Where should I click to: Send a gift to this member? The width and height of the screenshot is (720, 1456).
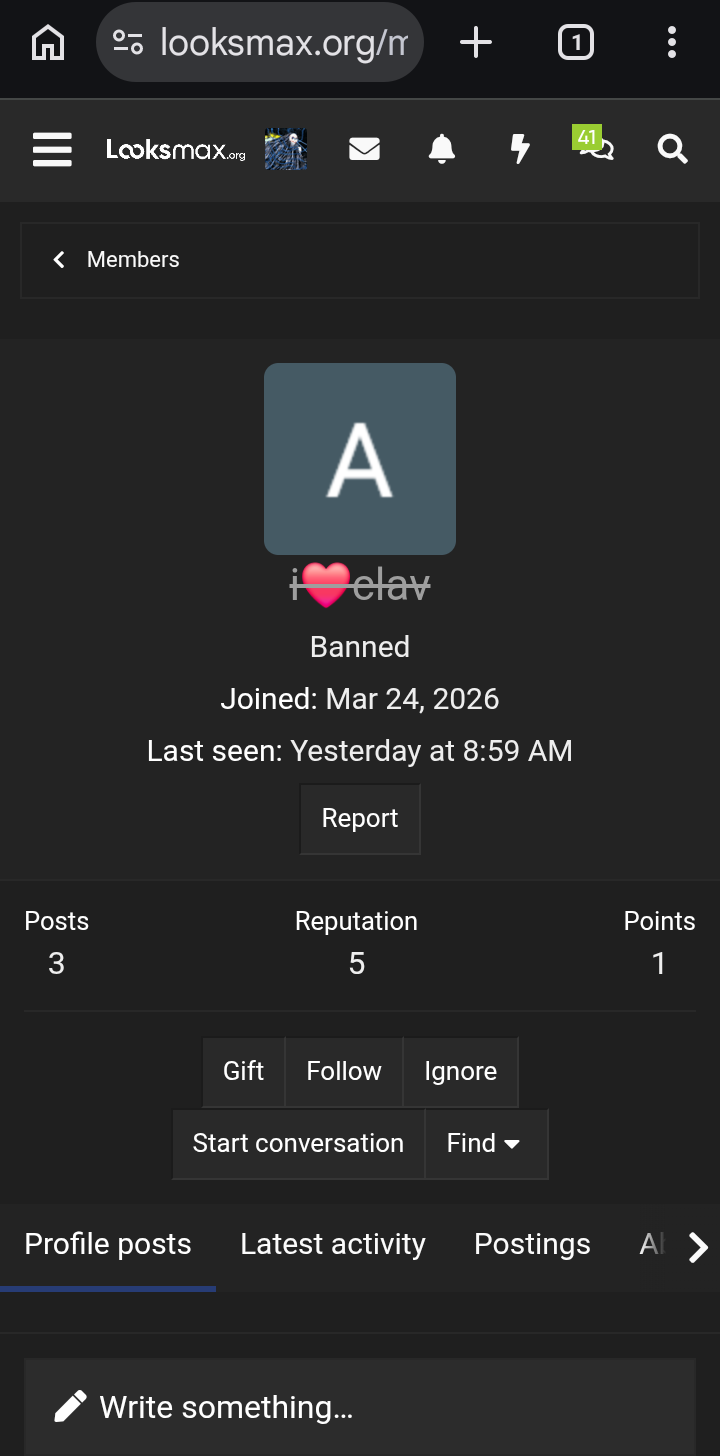(x=243, y=1071)
